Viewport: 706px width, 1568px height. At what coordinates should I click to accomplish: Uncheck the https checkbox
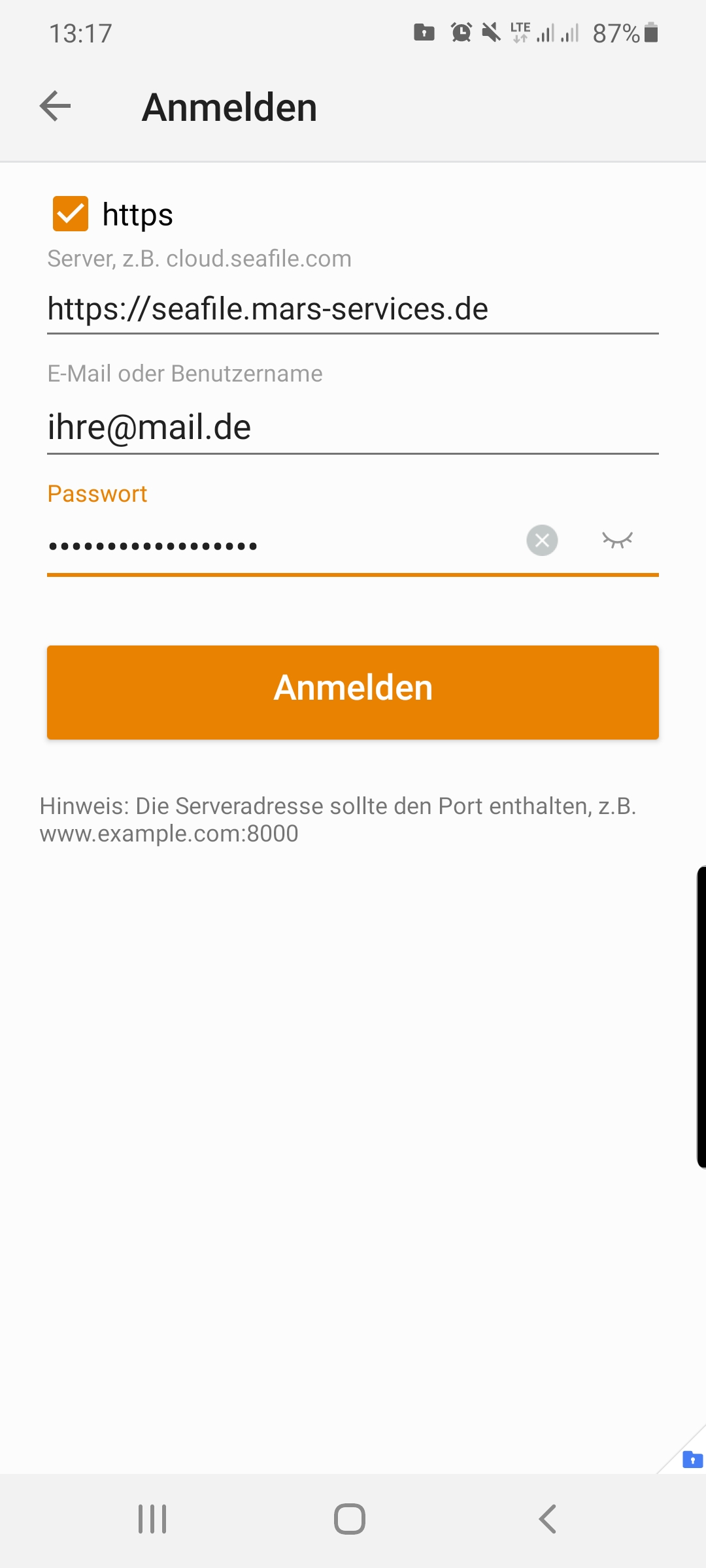coord(71,214)
